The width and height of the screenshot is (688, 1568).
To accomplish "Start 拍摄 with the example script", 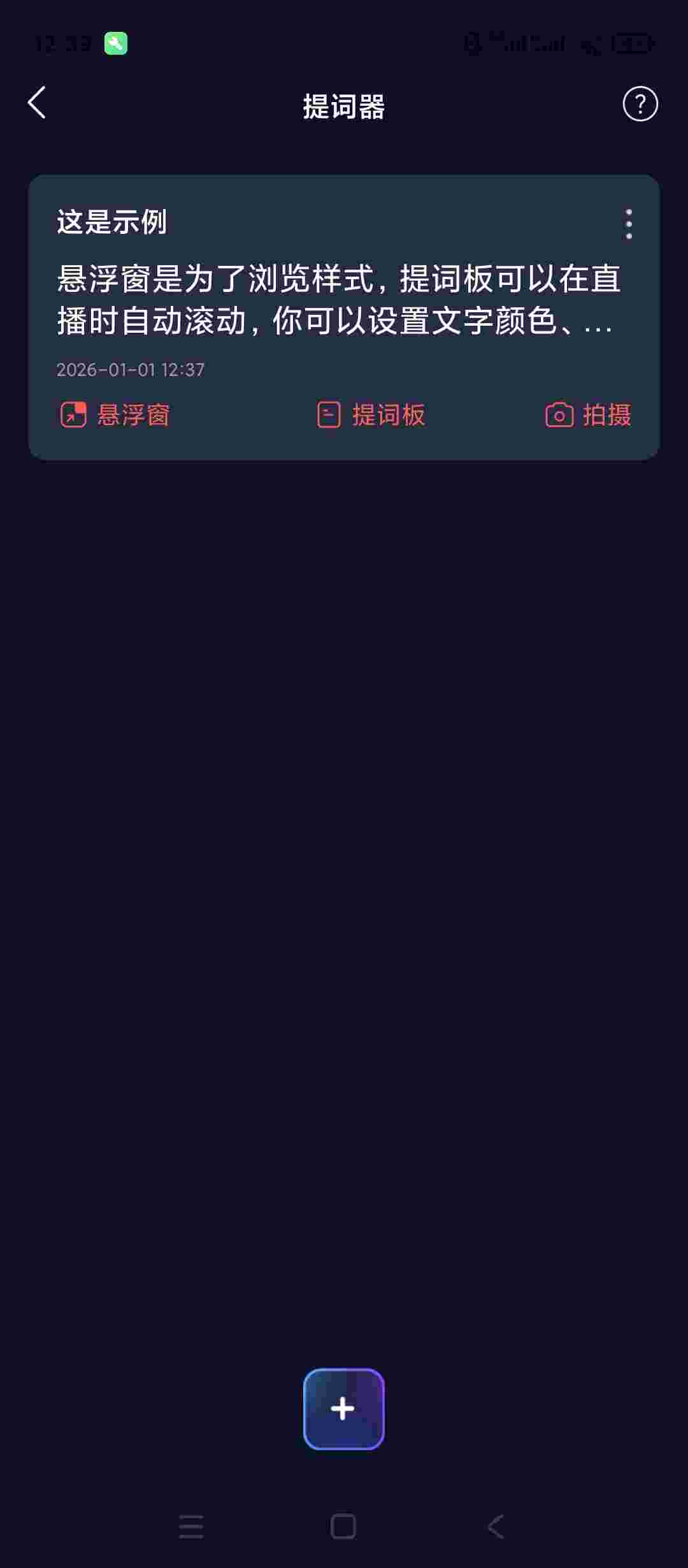I will (588, 415).
